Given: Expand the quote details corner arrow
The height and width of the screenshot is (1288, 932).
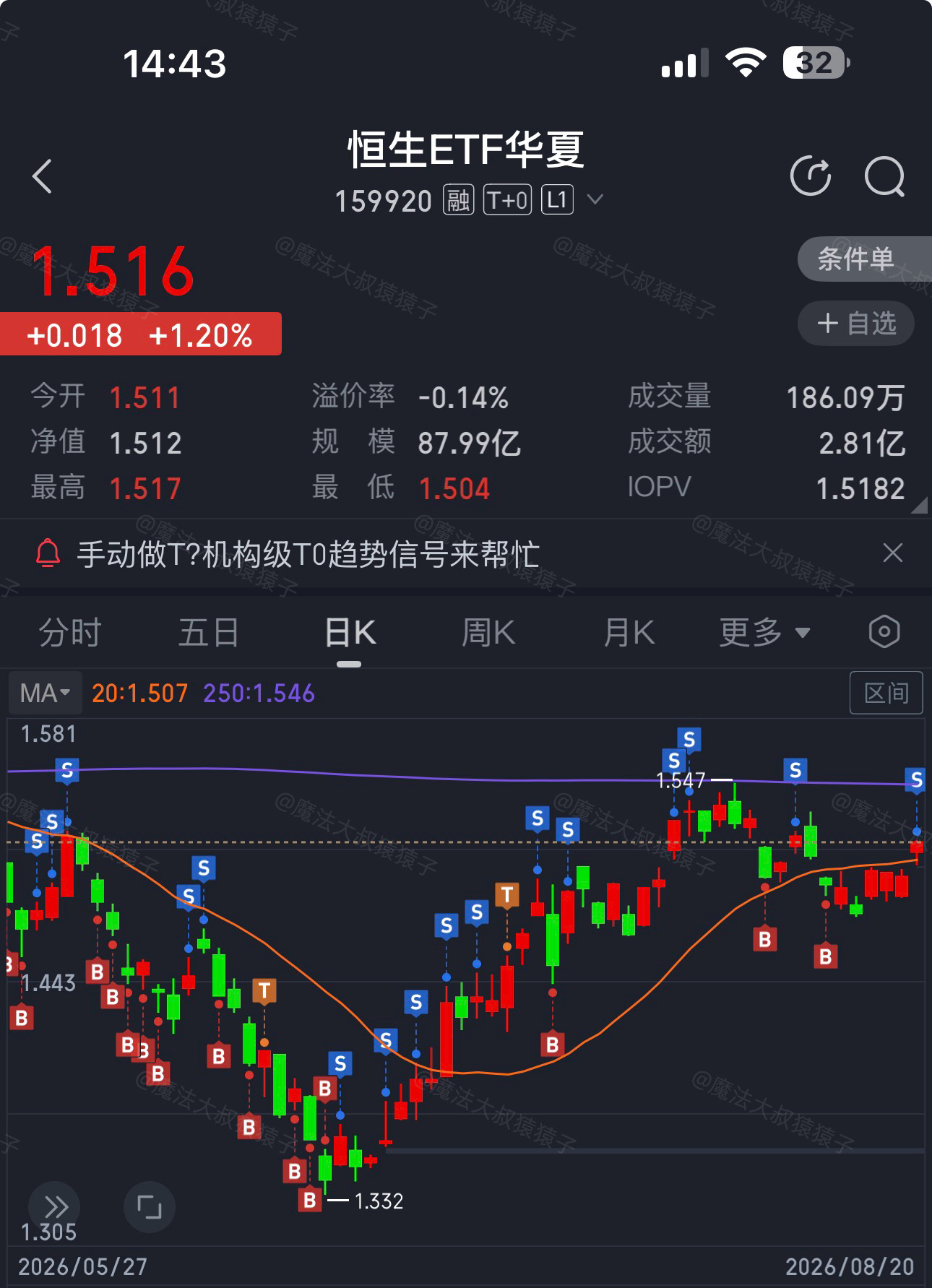Looking at the screenshot, I should point(918,506).
